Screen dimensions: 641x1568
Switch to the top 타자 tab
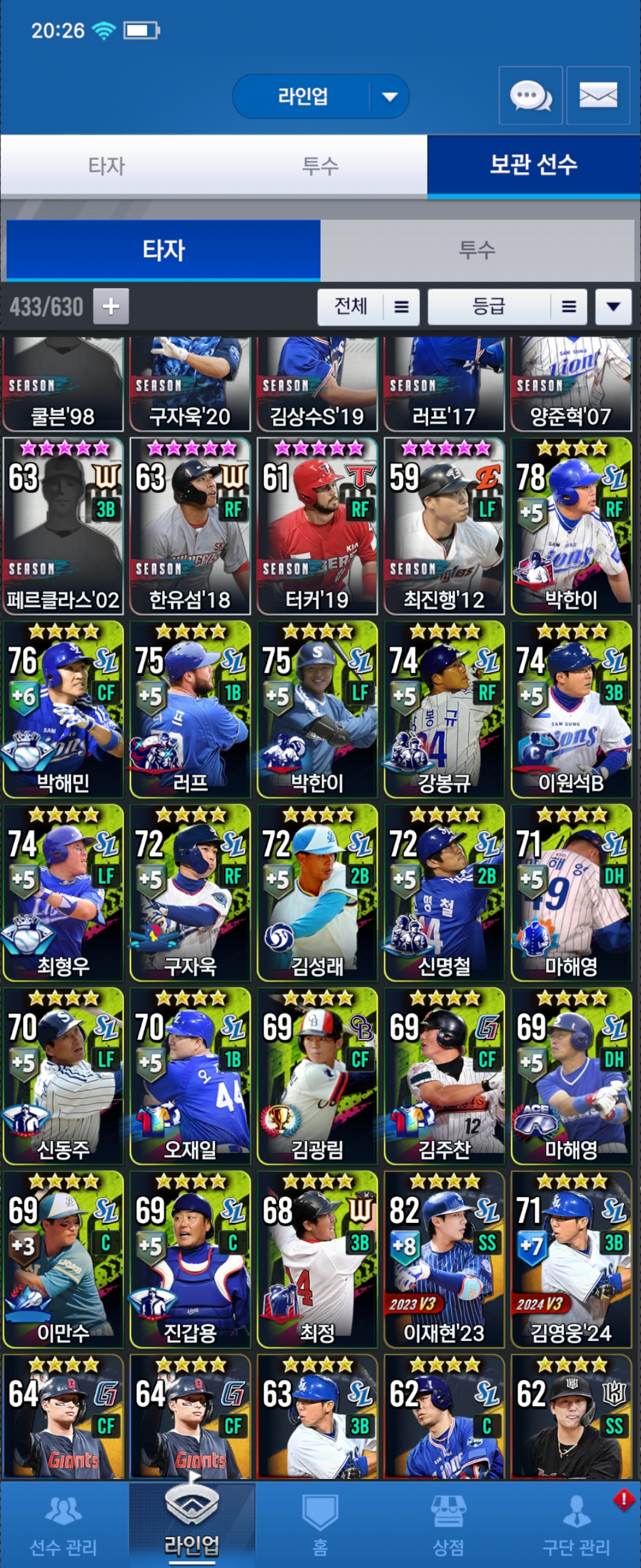106,166
